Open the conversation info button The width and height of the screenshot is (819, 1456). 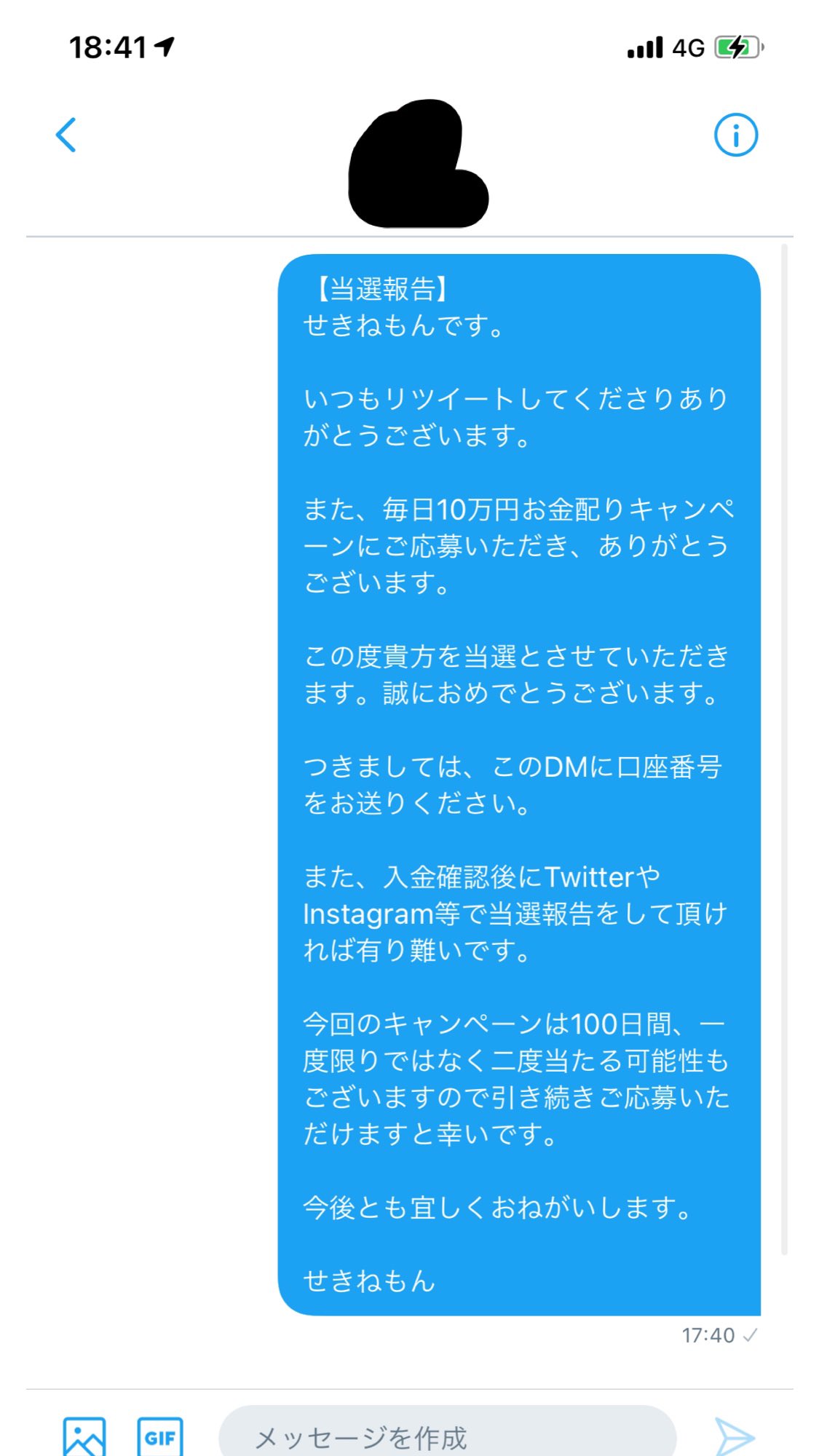735,135
